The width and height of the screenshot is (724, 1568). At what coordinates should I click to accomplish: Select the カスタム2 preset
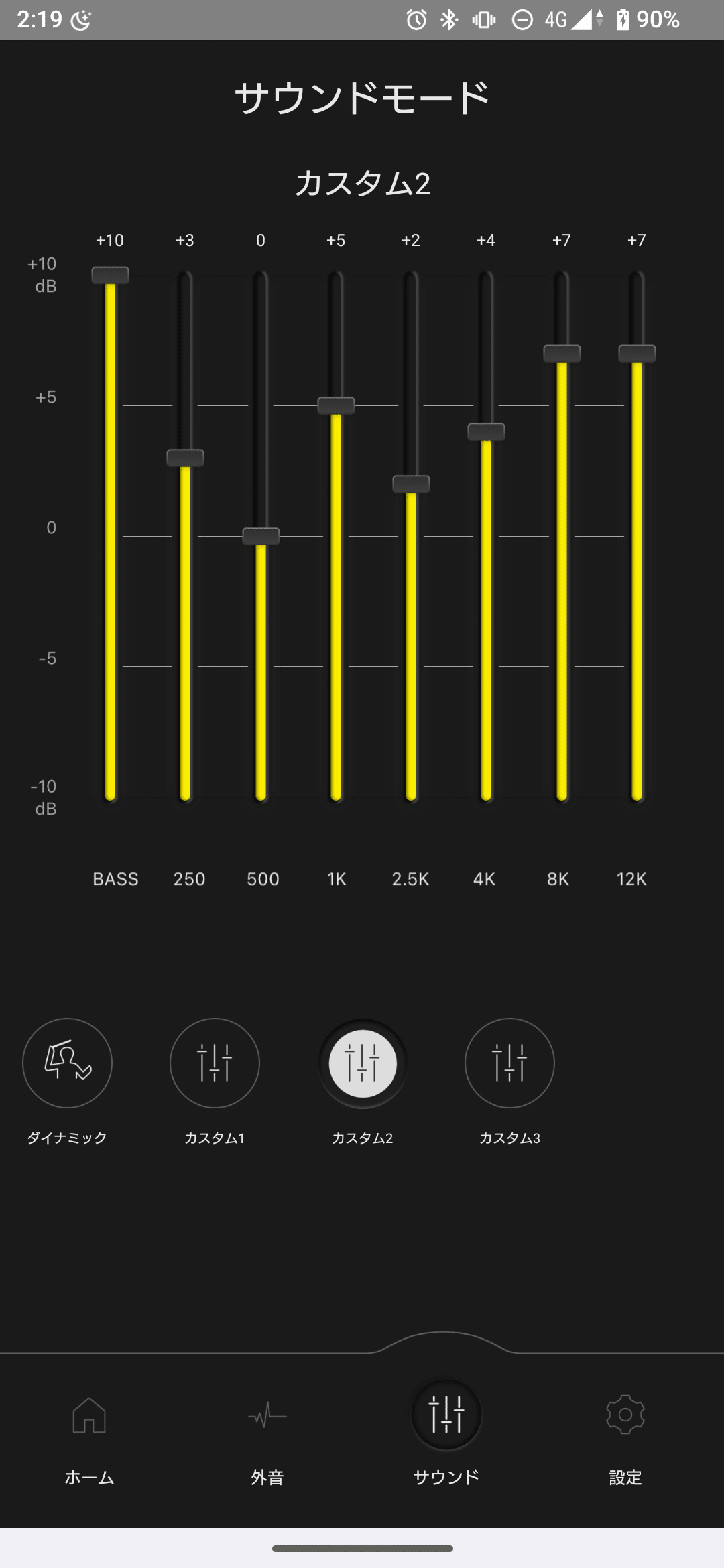click(362, 1063)
